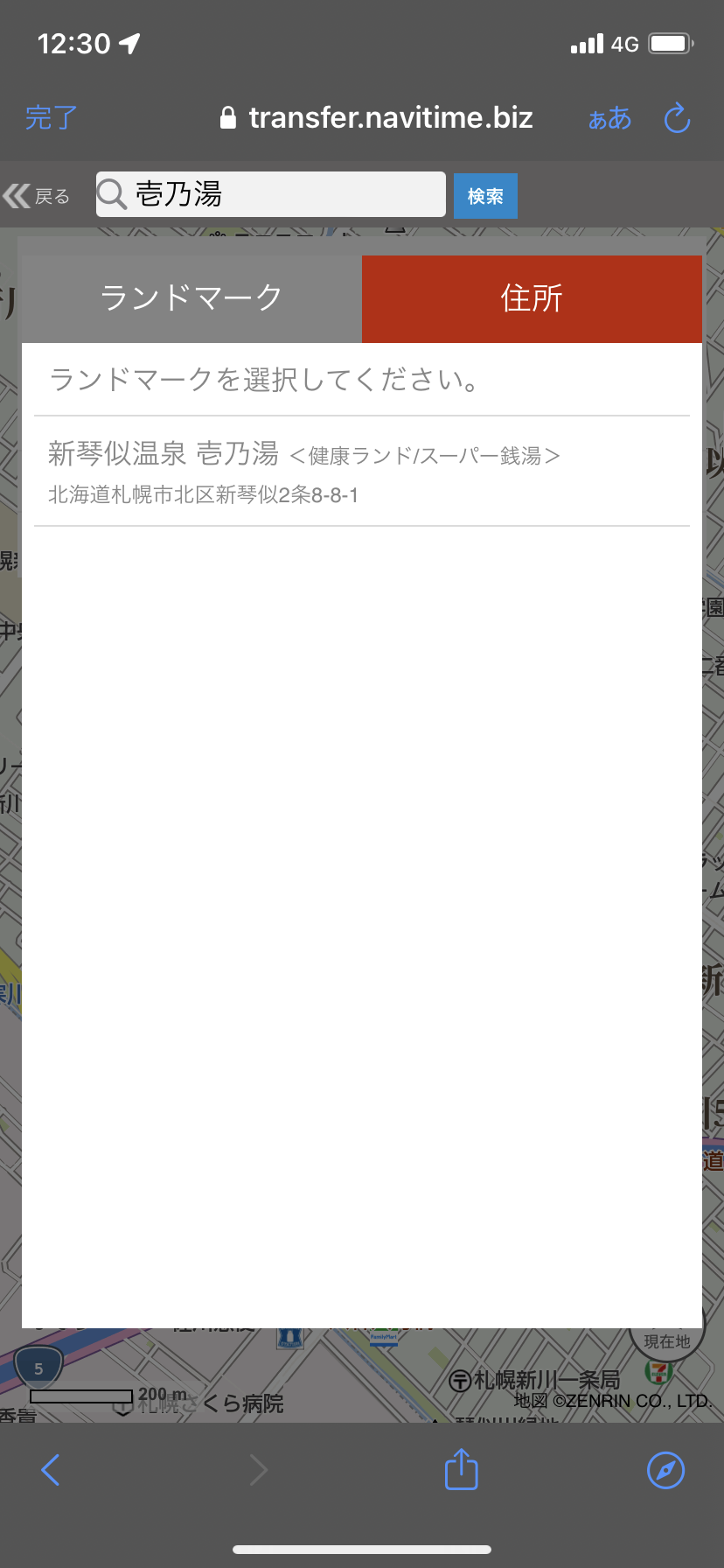Tap the blue 検索 search button
This screenshot has width=724, height=1568.
485,196
